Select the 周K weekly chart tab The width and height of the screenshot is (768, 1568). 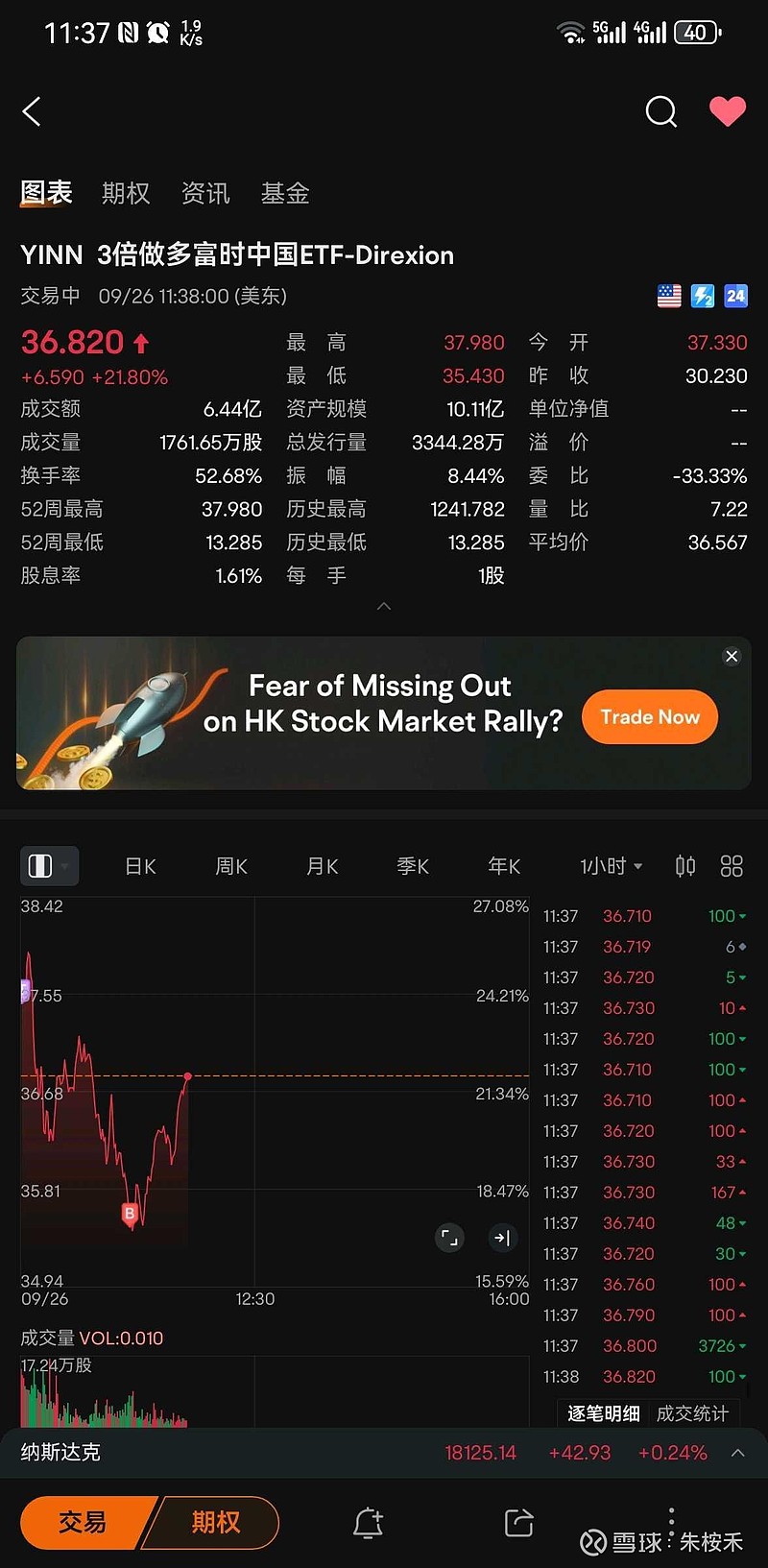pos(230,865)
